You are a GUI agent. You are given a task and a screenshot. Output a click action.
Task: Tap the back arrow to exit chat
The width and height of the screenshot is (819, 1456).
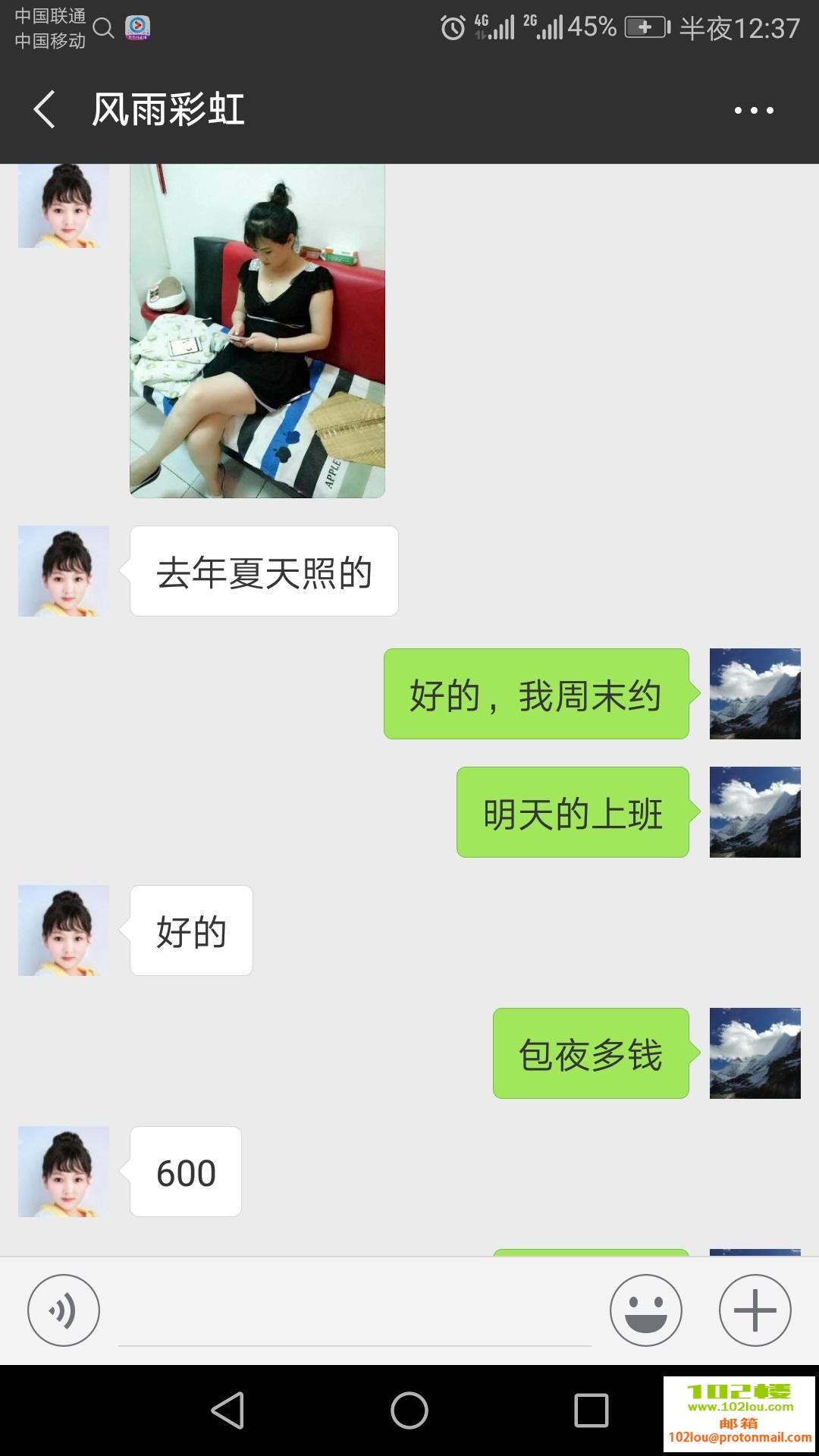43,109
